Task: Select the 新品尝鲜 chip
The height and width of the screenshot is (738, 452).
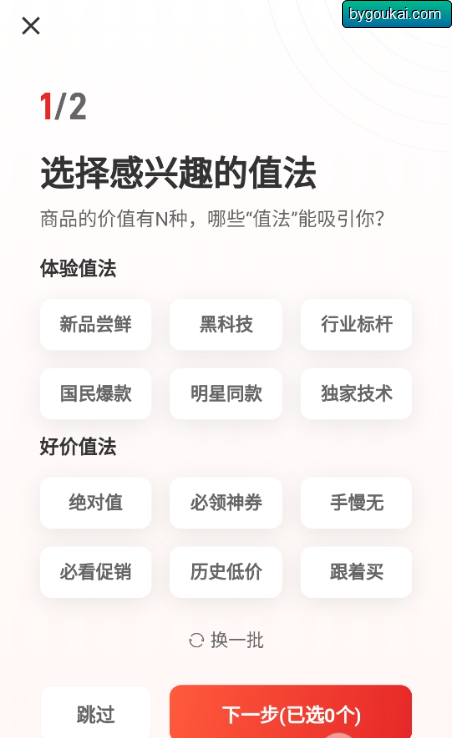Action: 96,324
